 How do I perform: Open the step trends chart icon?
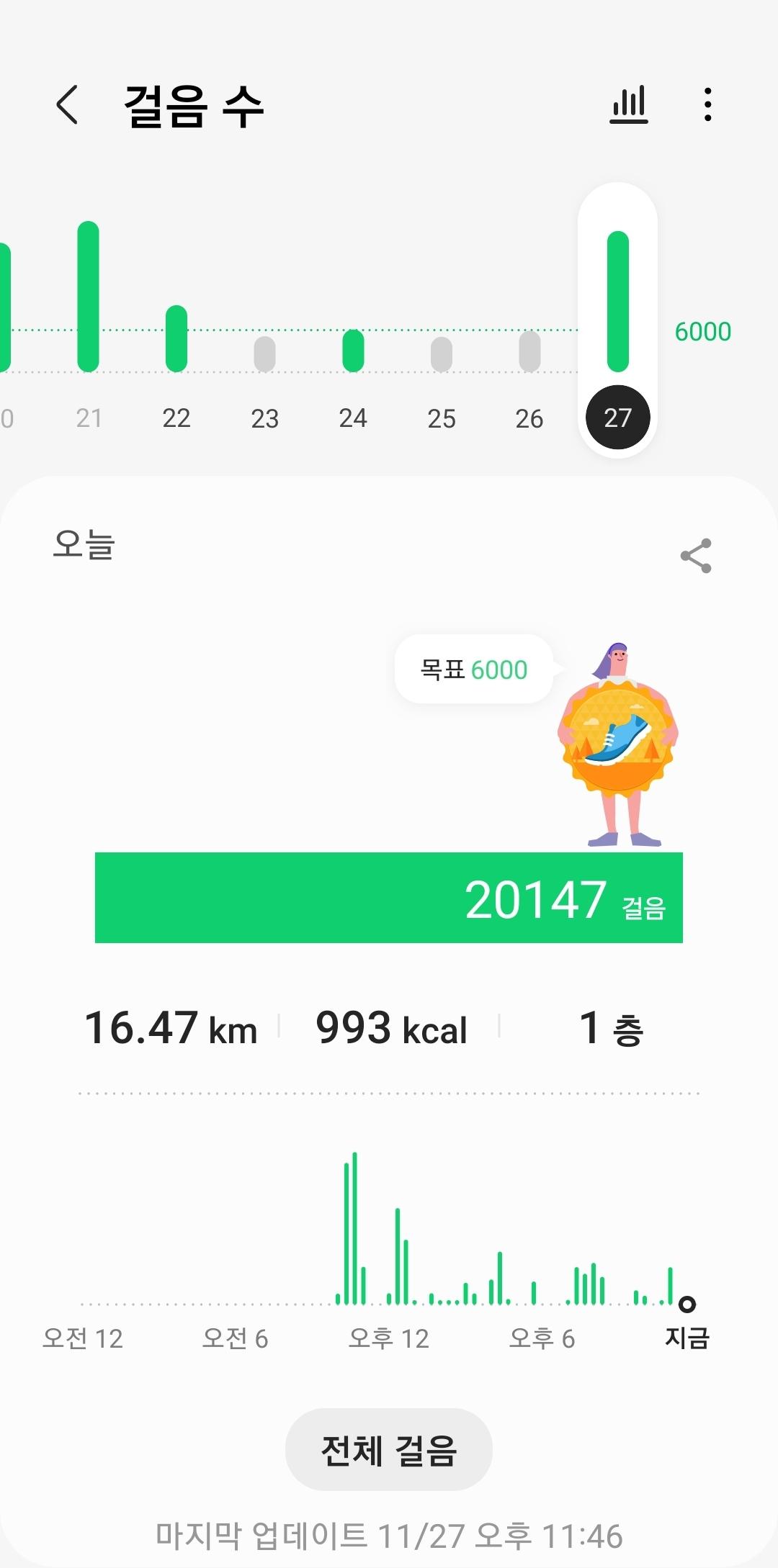(x=629, y=105)
